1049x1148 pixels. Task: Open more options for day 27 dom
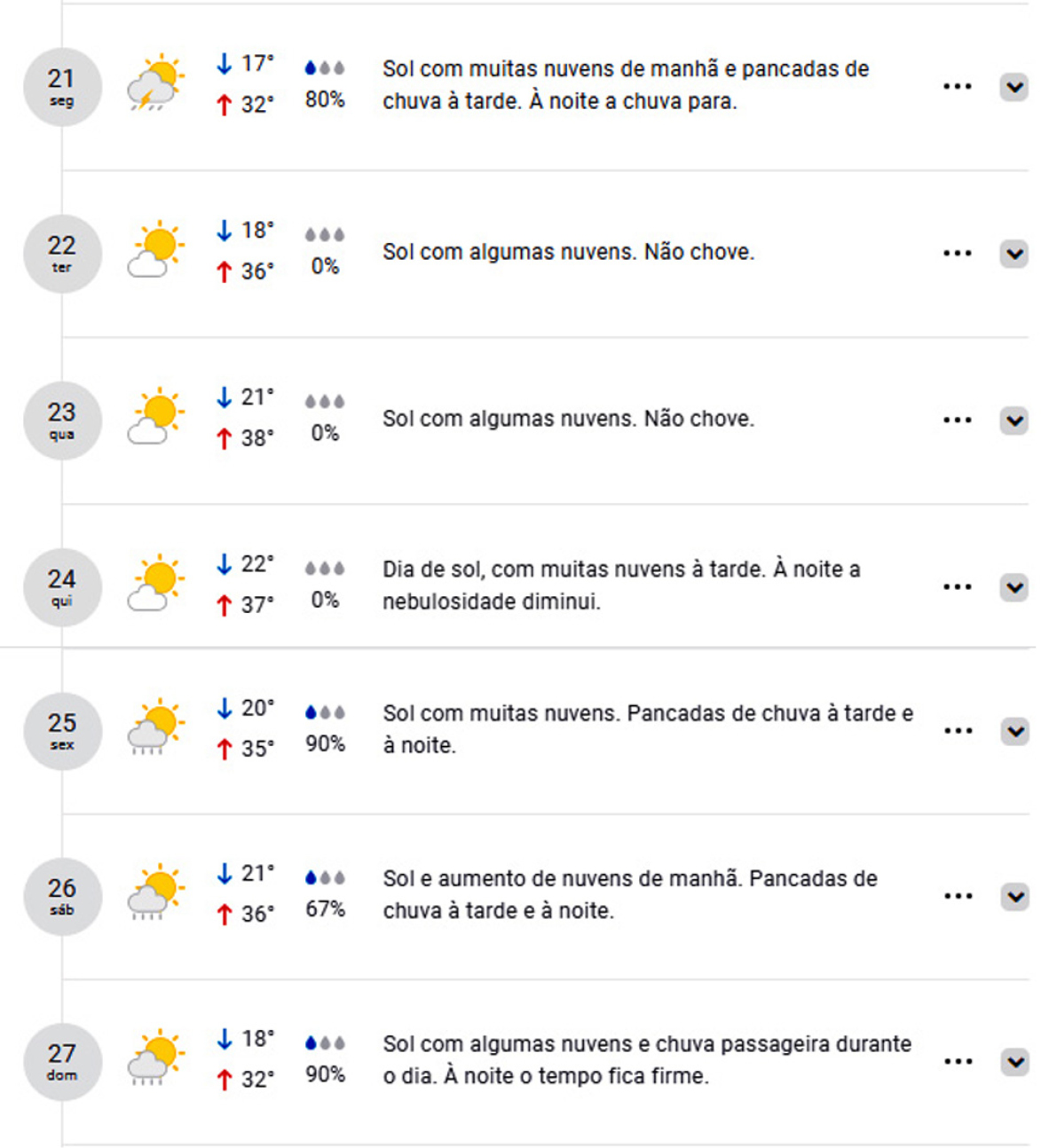[958, 1062]
